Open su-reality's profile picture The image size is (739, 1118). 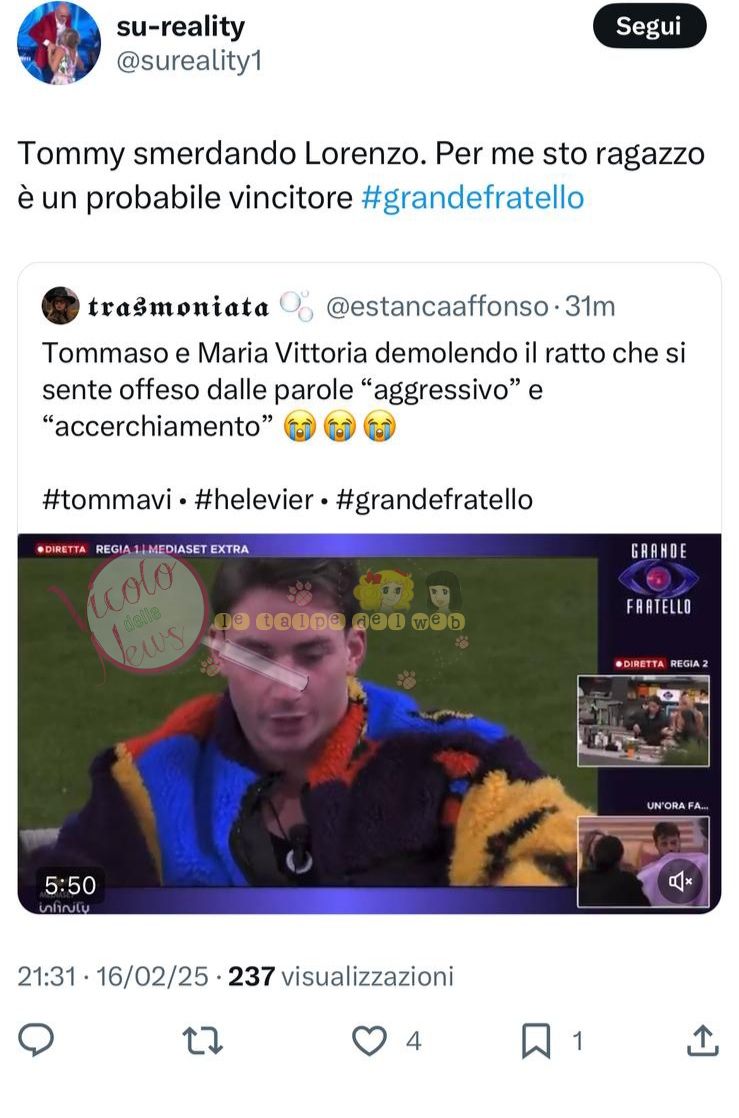pos(58,42)
